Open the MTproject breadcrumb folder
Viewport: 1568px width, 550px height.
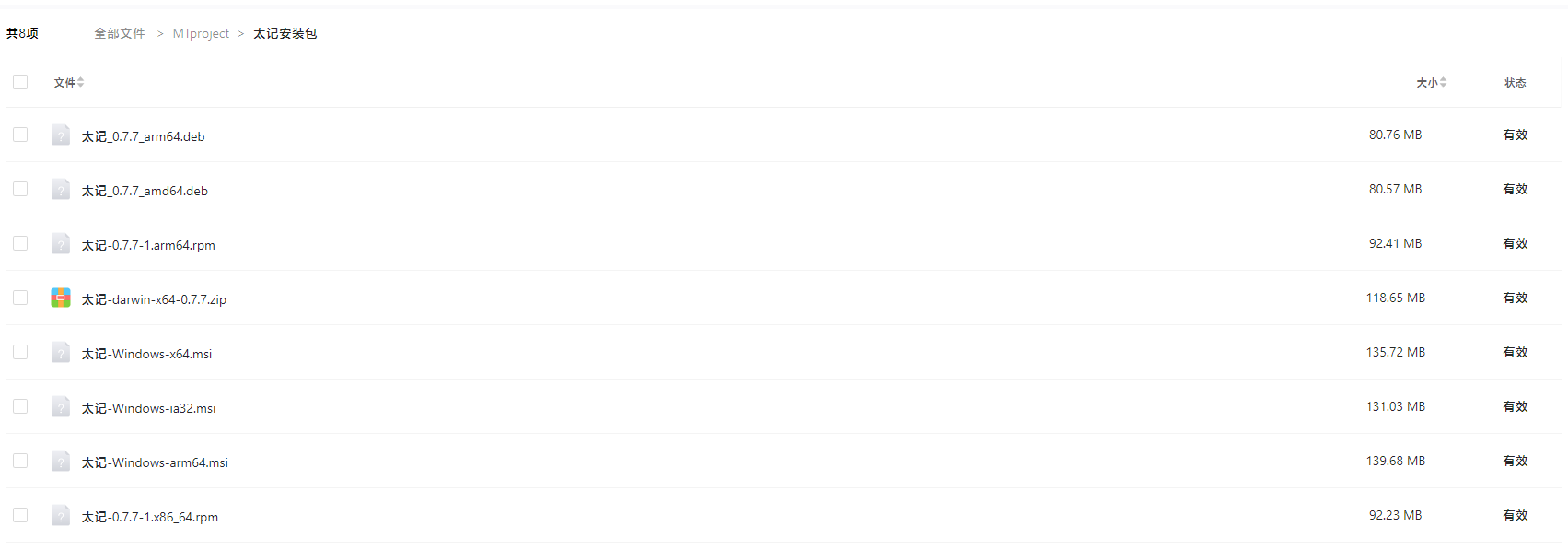click(x=201, y=33)
